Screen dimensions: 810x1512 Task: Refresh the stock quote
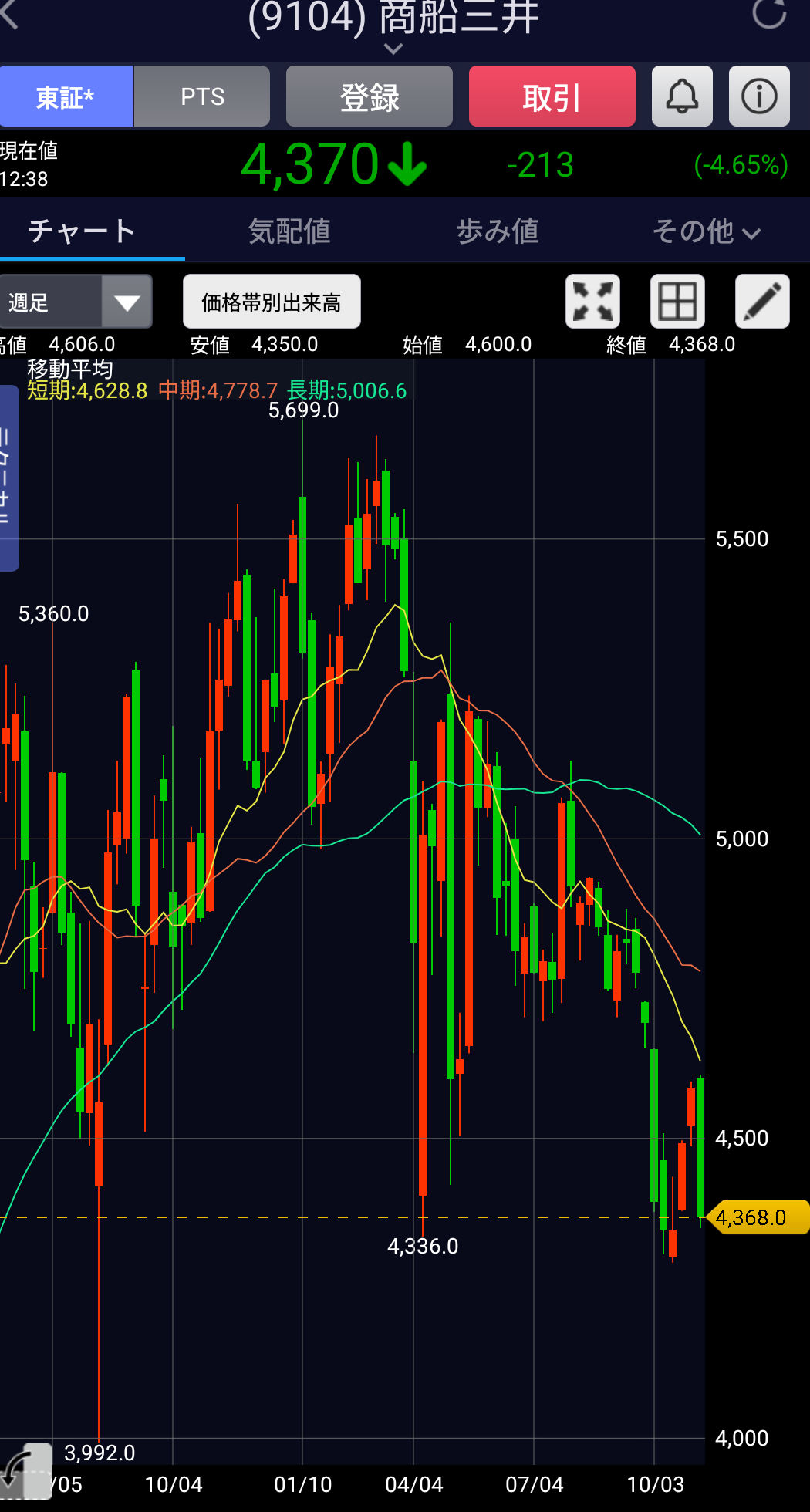coord(768,14)
